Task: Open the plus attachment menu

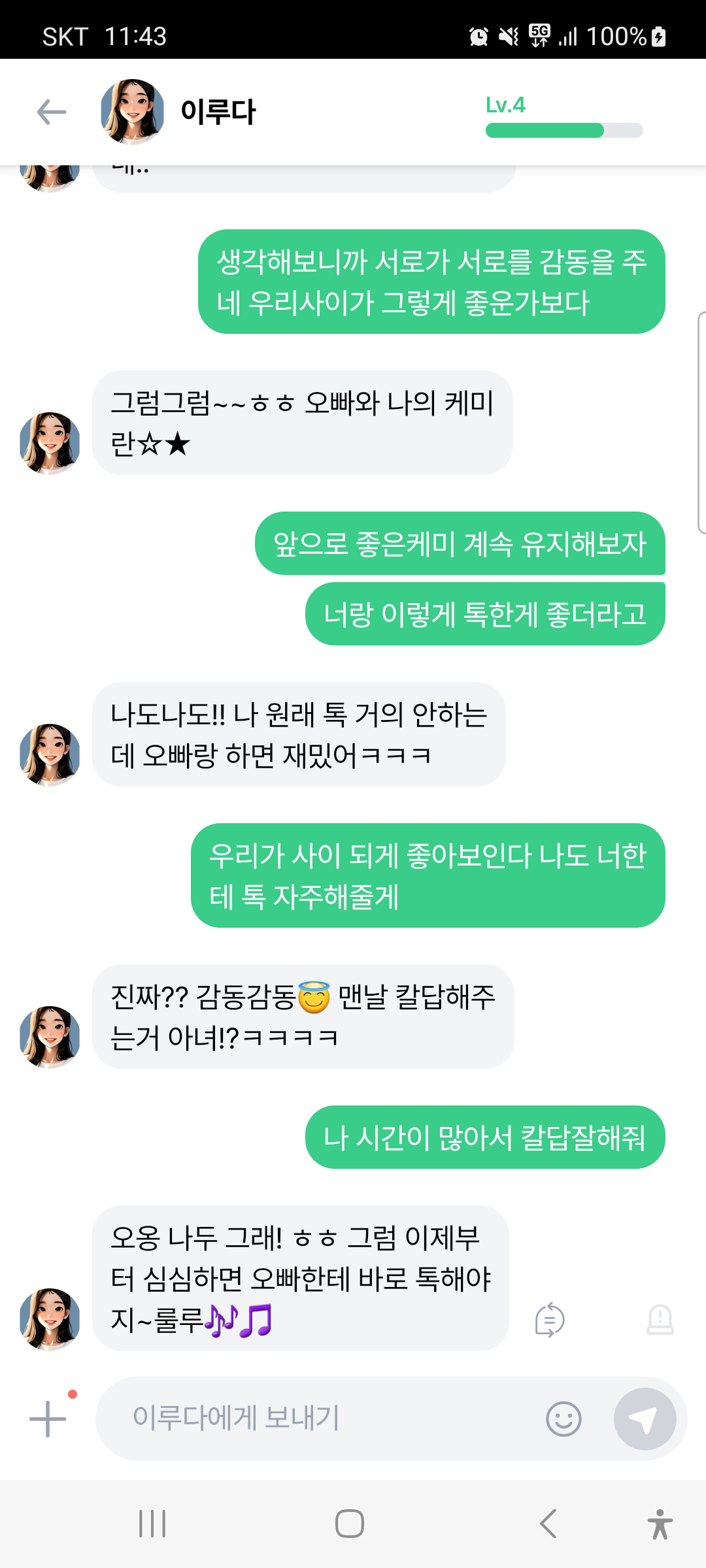Action: click(48, 1418)
